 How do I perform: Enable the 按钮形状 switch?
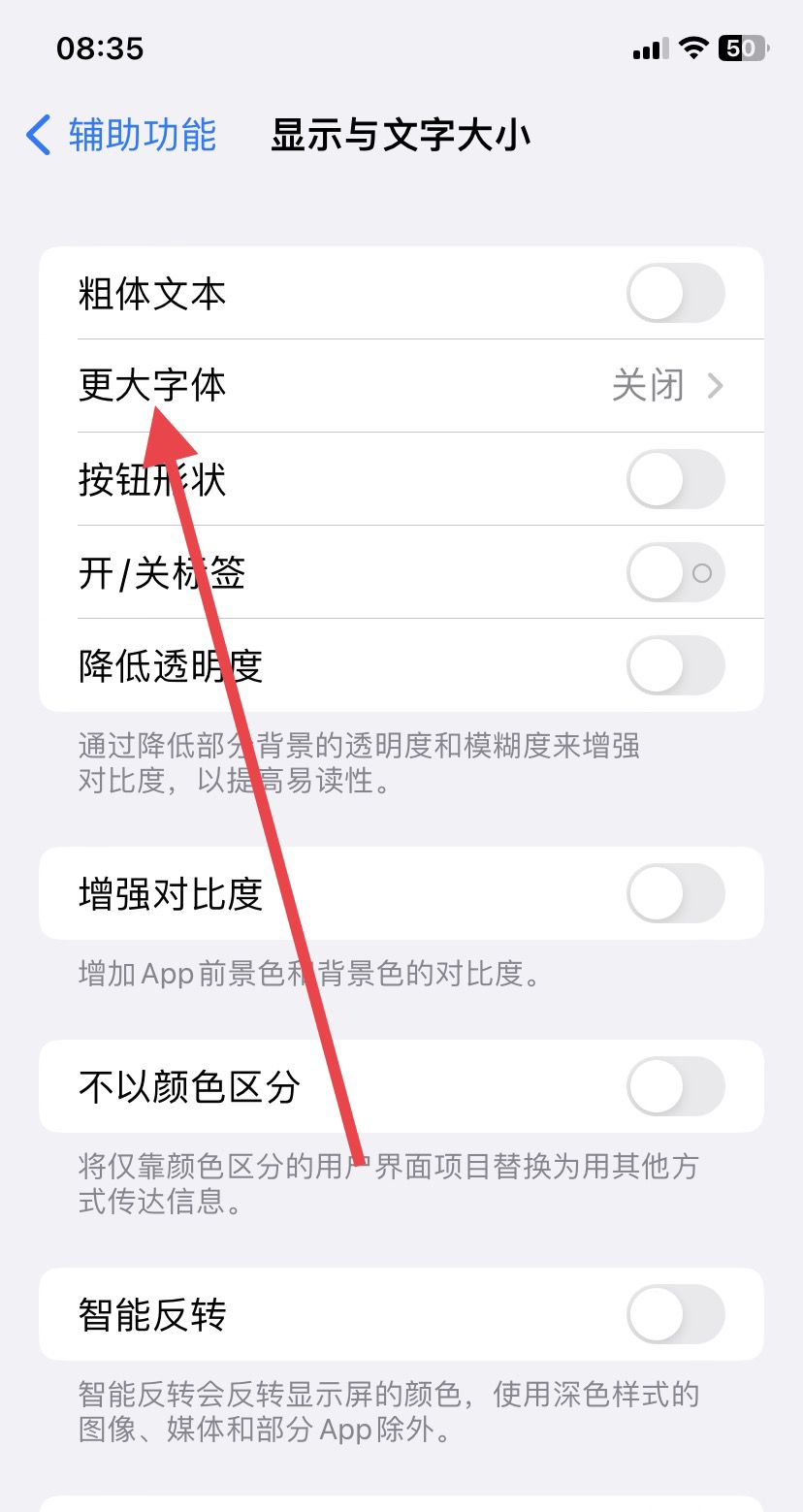(675, 479)
